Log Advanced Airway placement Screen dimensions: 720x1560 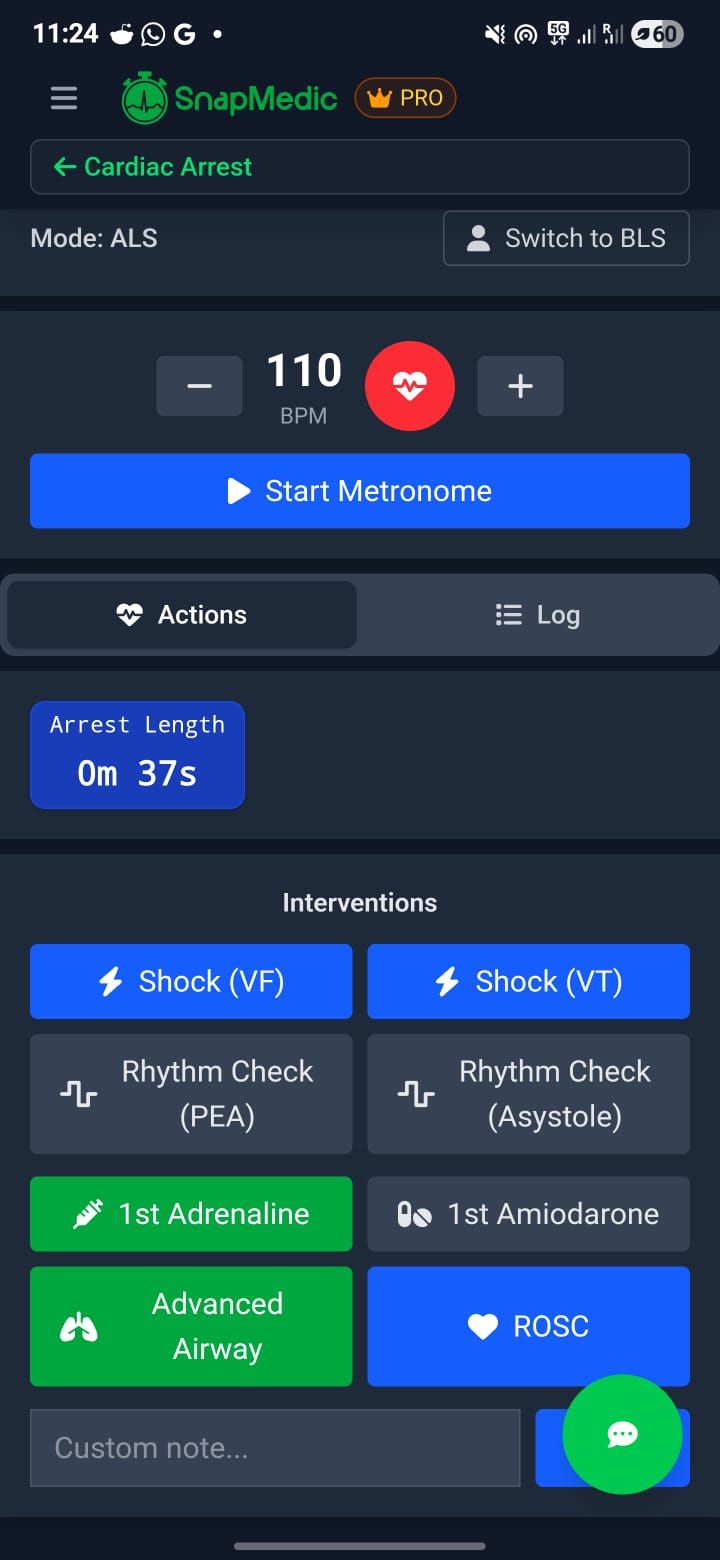point(191,1326)
